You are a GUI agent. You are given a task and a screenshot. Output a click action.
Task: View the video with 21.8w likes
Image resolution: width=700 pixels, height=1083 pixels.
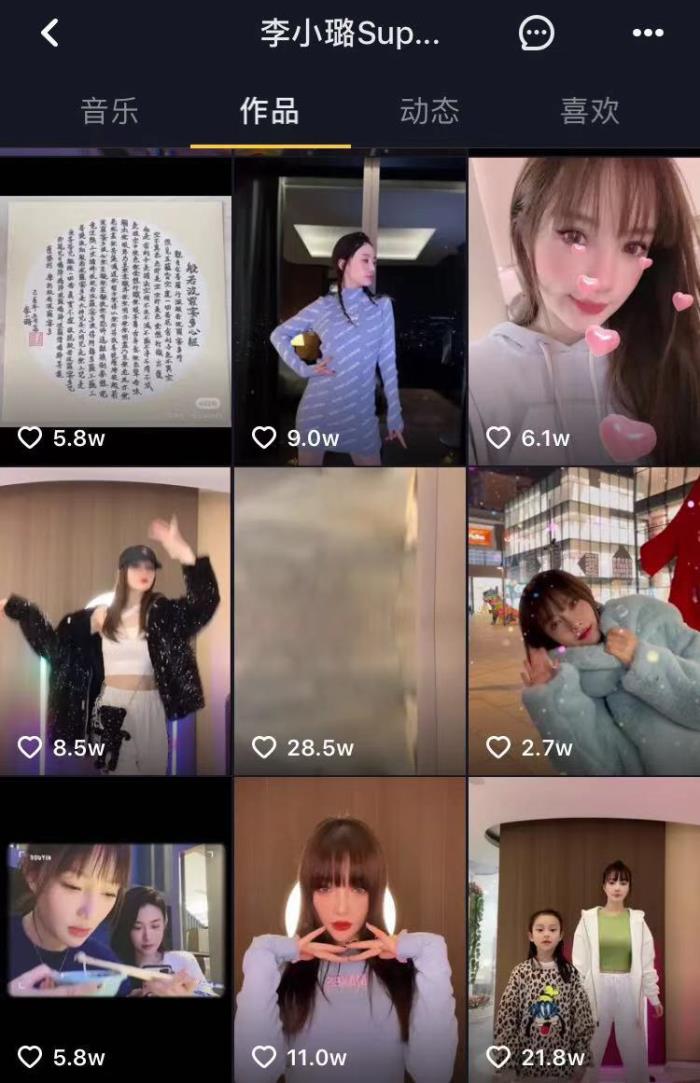[x=585, y=925]
